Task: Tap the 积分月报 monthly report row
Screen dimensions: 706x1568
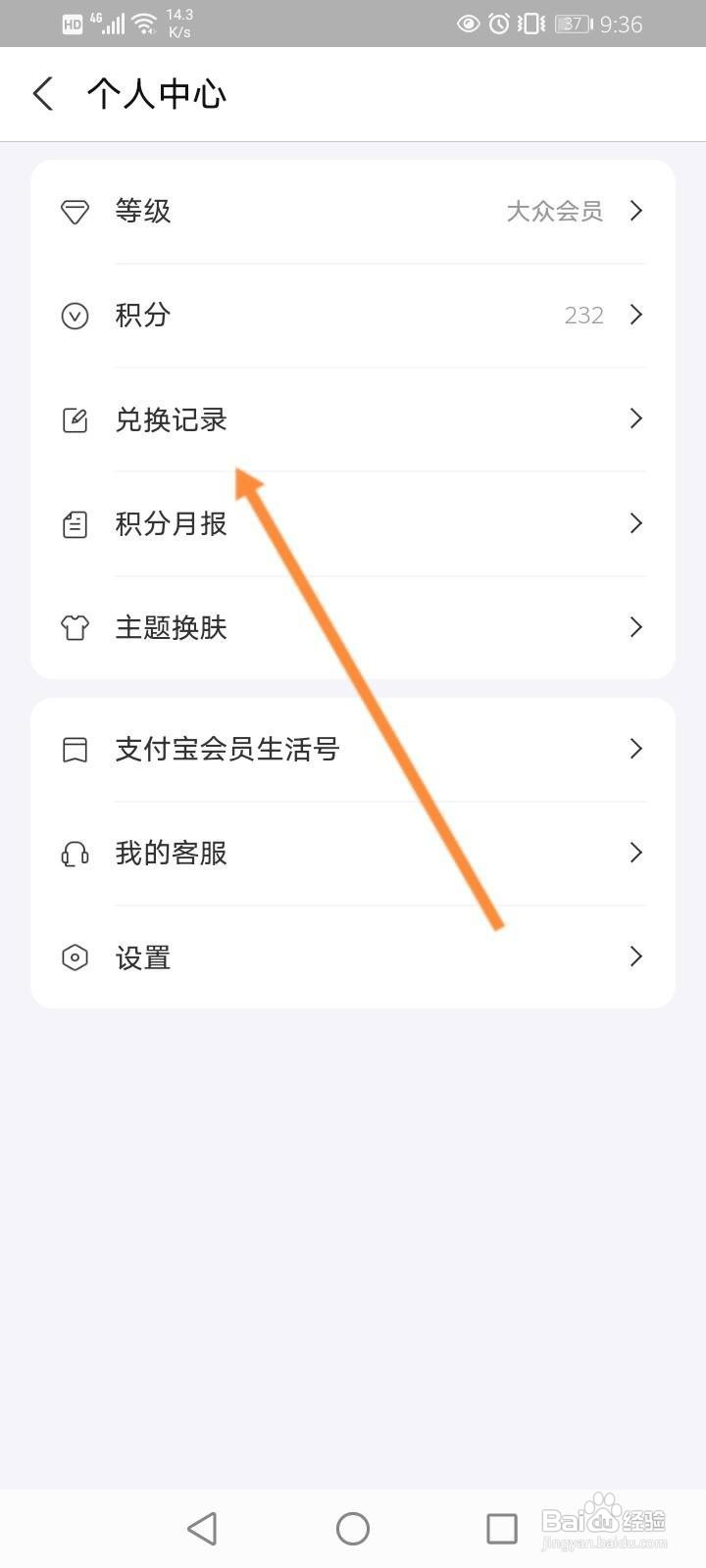Action: [172, 524]
